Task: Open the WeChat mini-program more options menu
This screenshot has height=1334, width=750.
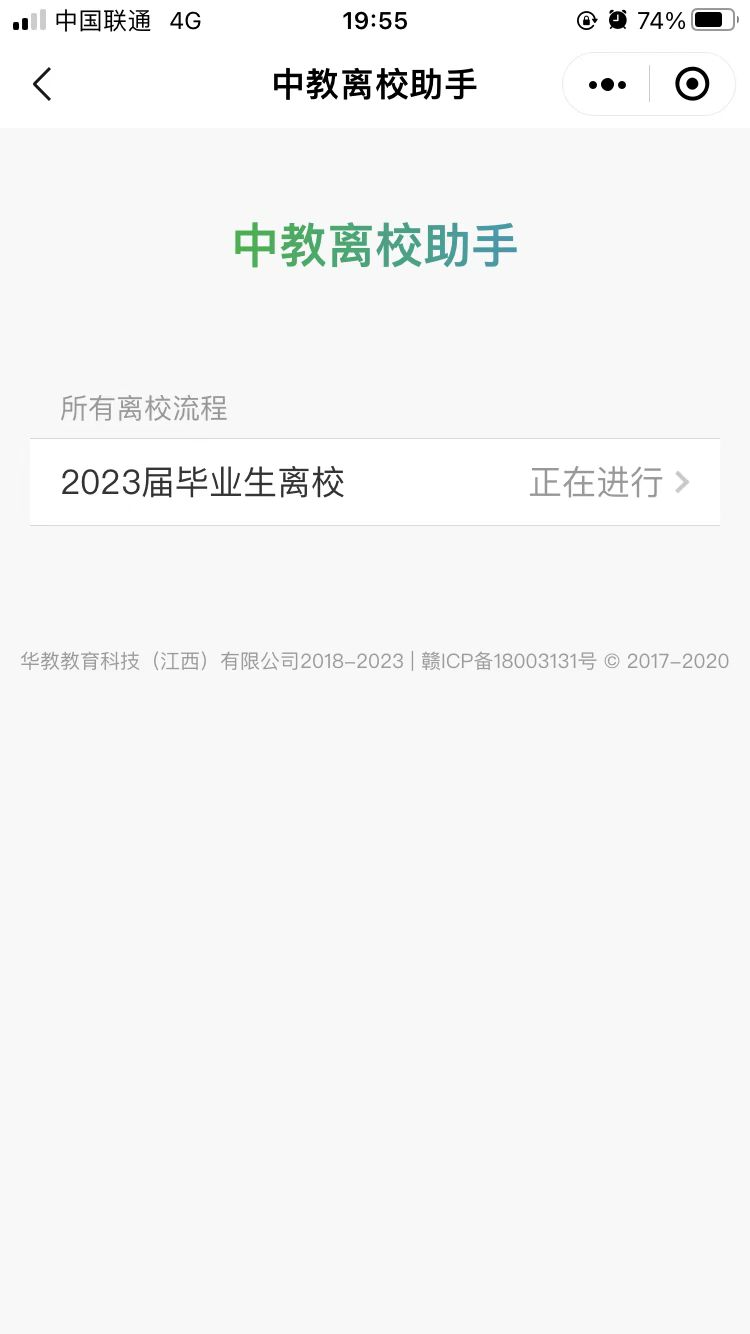Action: (606, 84)
